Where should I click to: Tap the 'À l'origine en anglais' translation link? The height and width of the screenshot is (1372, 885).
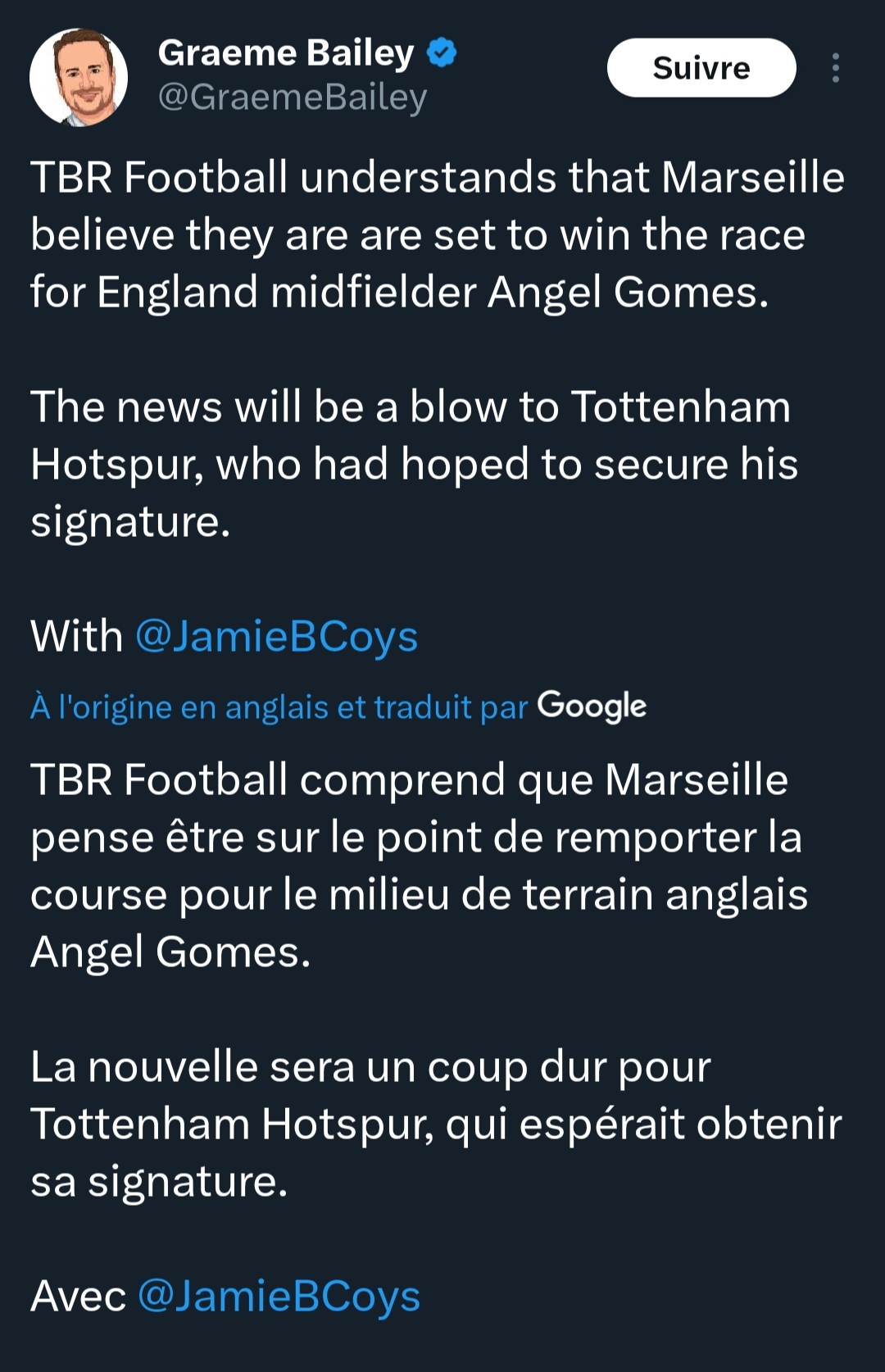click(279, 707)
